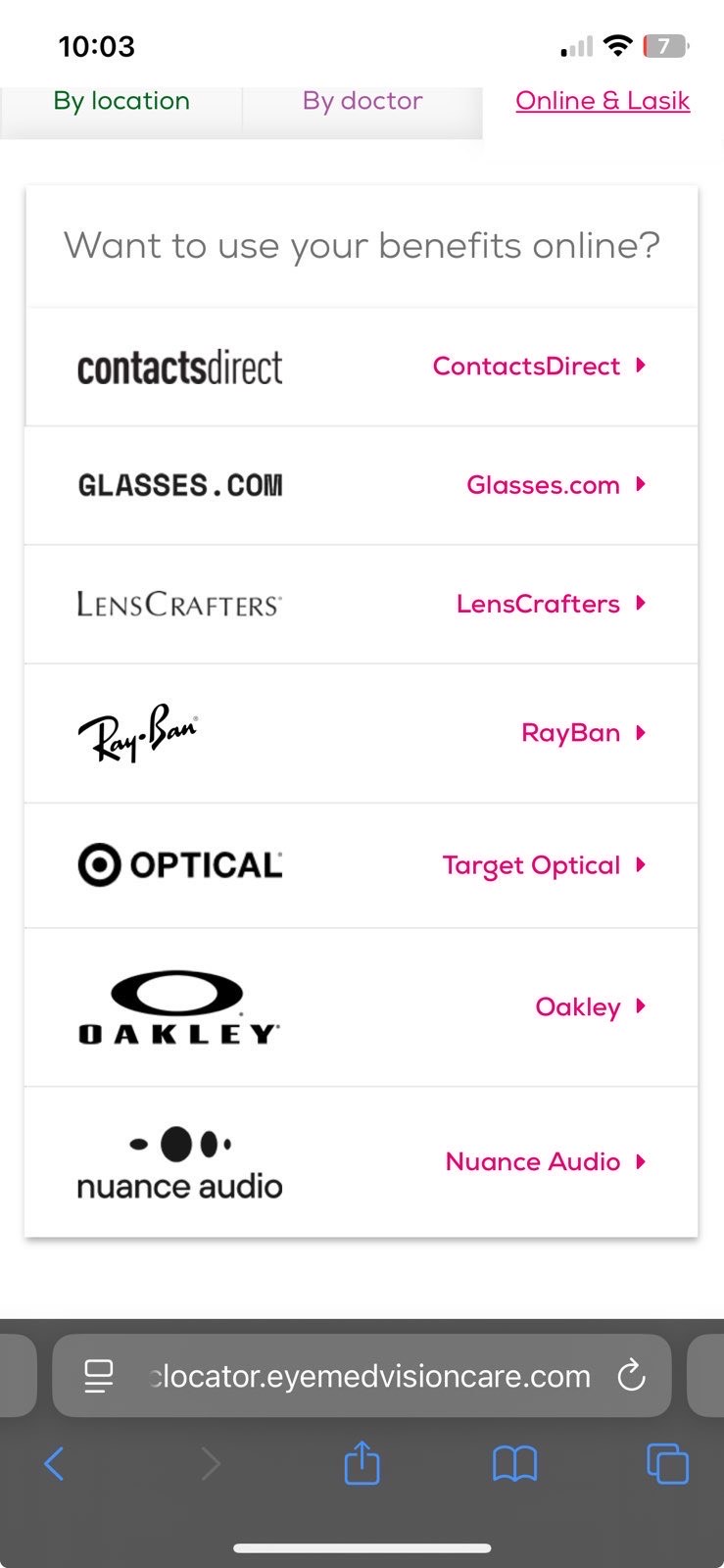Open the RayBan link
The width and height of the screenshot is (724, 1568).
coord(582,733)
